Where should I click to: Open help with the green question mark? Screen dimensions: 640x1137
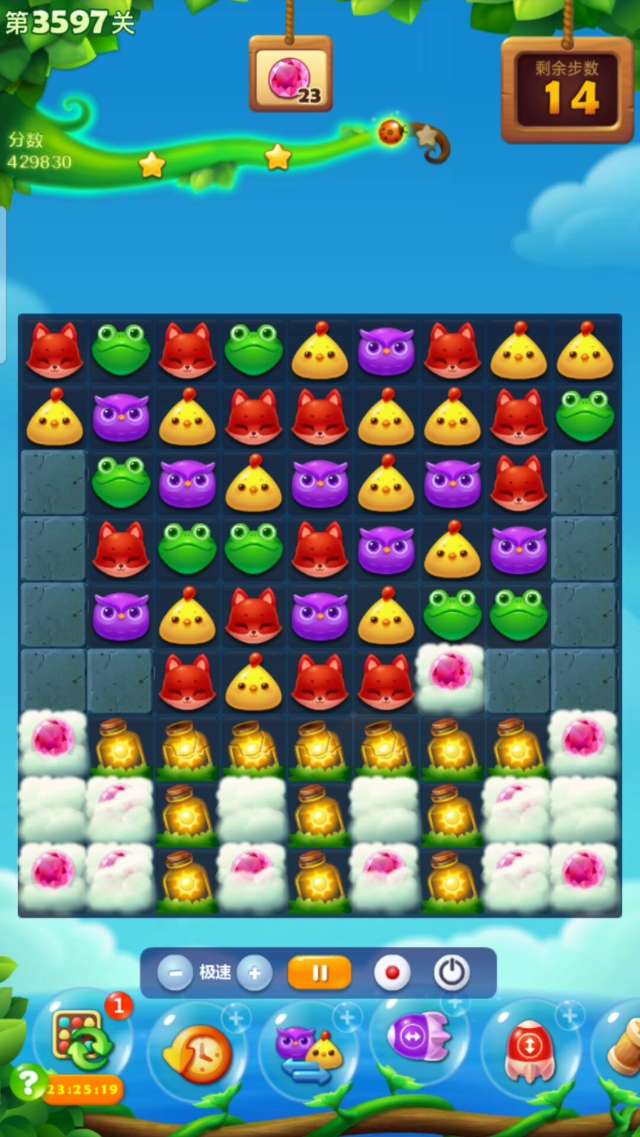27,1082
